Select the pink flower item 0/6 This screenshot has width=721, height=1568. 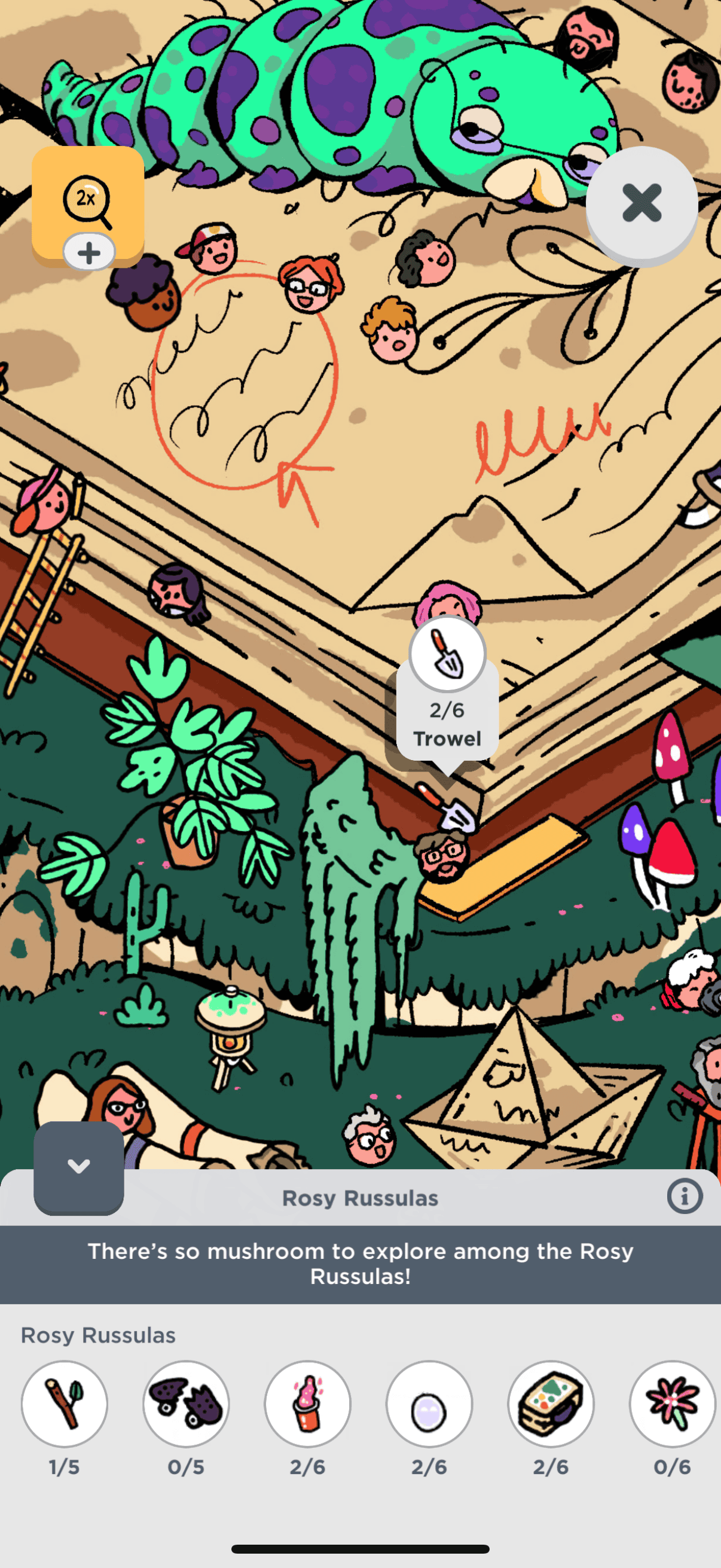673,1404
